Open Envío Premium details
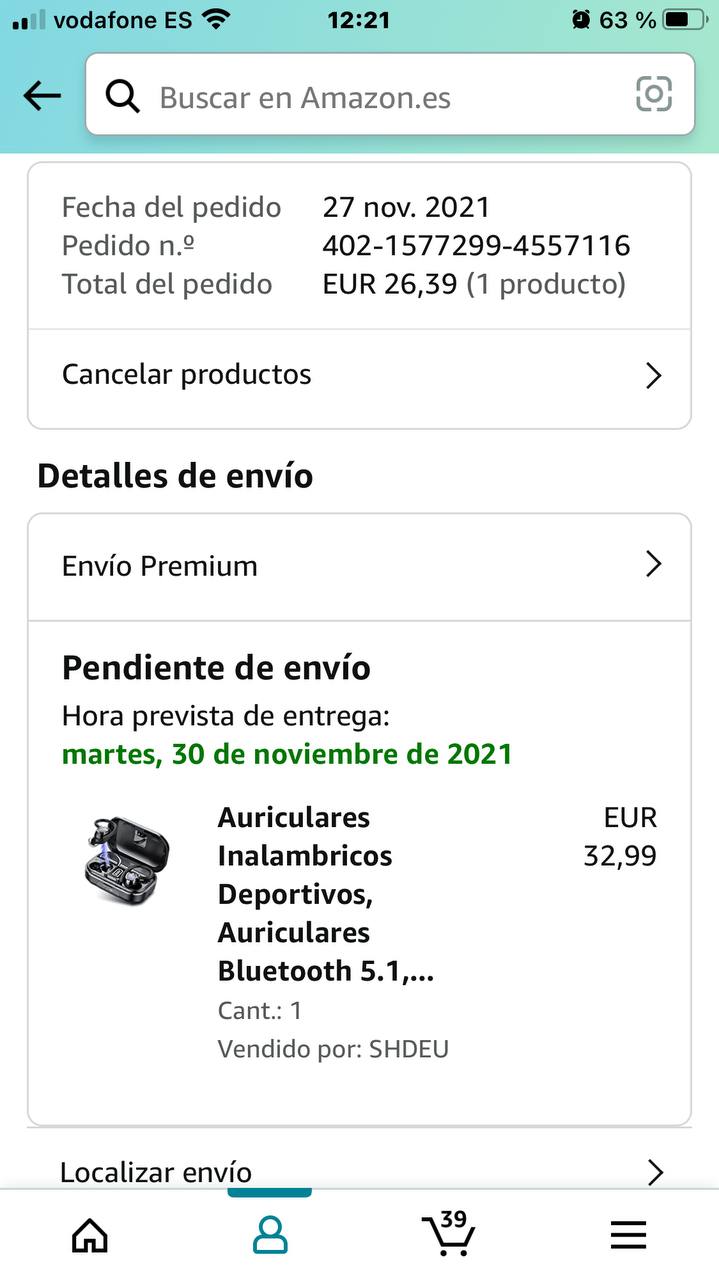Viewport: 719px width, 1280px height. pyautogui.click(x=359, y=566)
